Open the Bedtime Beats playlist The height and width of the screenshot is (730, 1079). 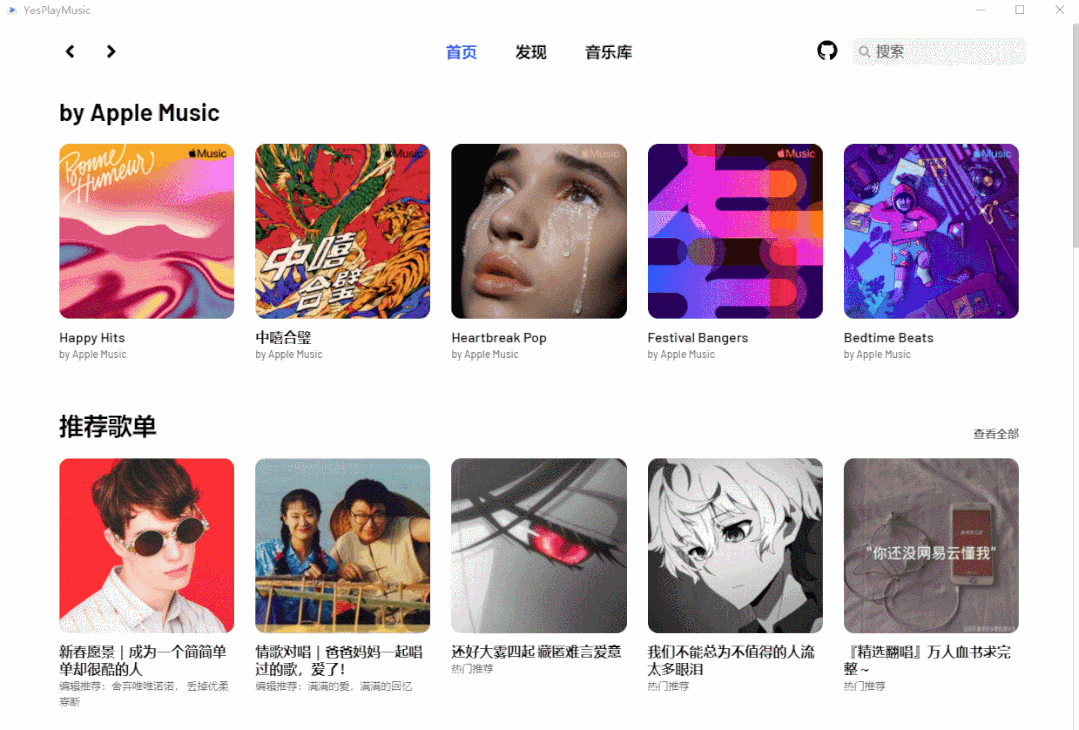click(x=931, y=231)
